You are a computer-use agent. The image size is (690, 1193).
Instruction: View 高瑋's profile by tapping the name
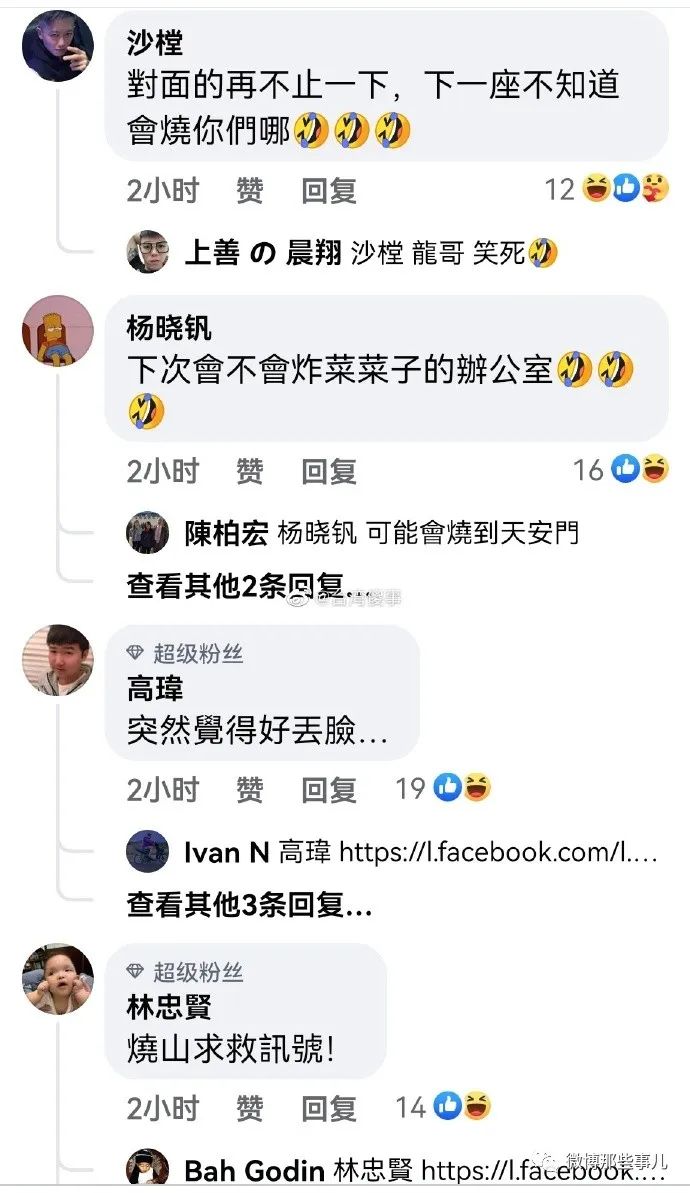coord(155,688)
